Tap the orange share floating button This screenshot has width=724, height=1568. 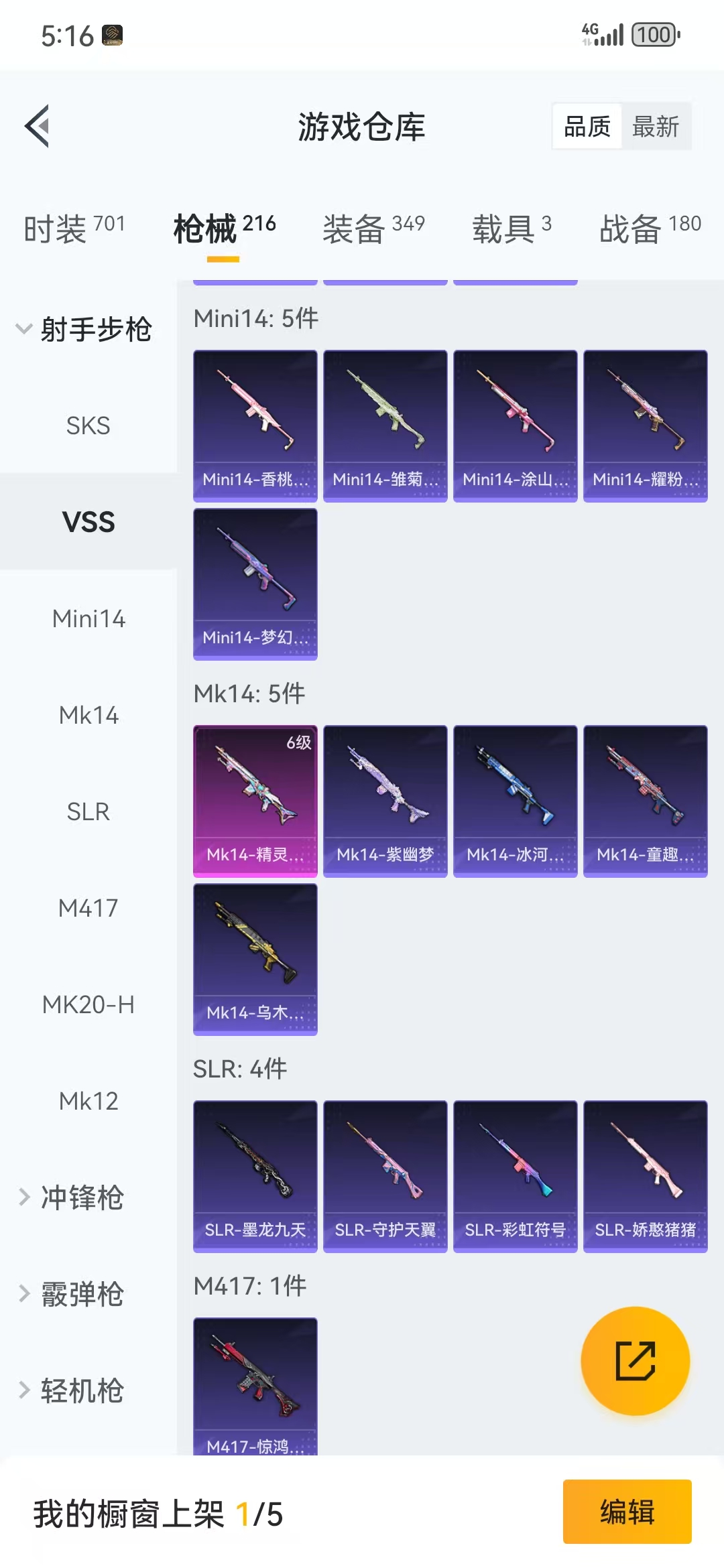pos(636,1361)
